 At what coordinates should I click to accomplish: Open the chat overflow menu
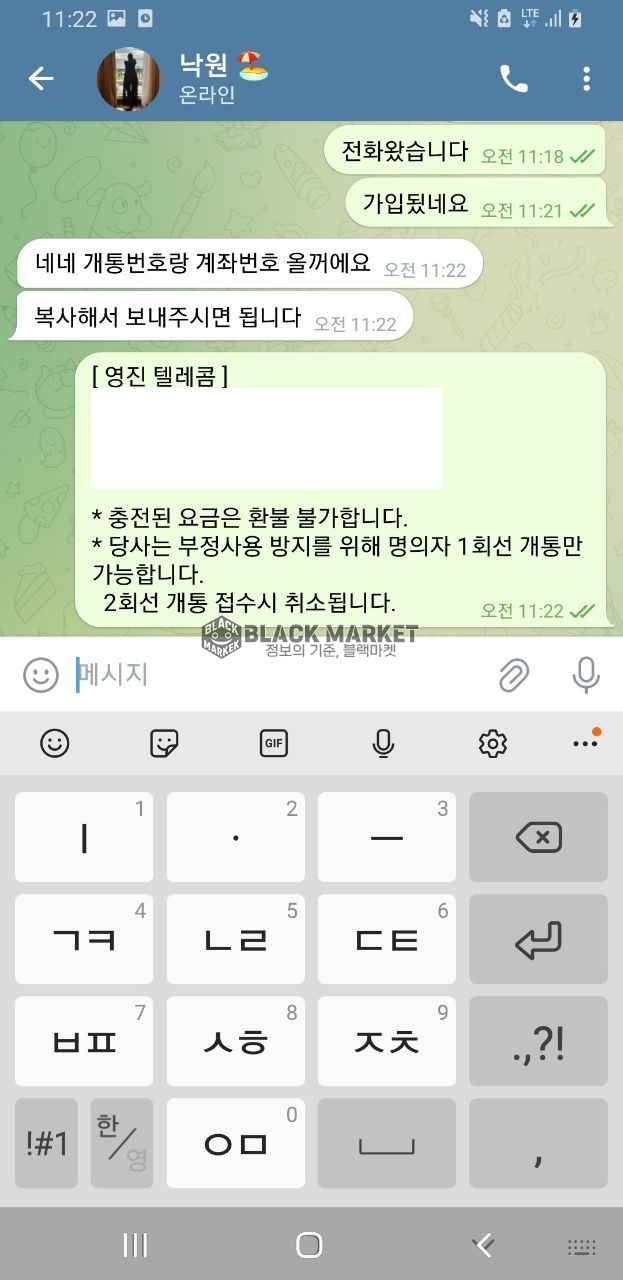pyautogui.click(x=586, y=79)
